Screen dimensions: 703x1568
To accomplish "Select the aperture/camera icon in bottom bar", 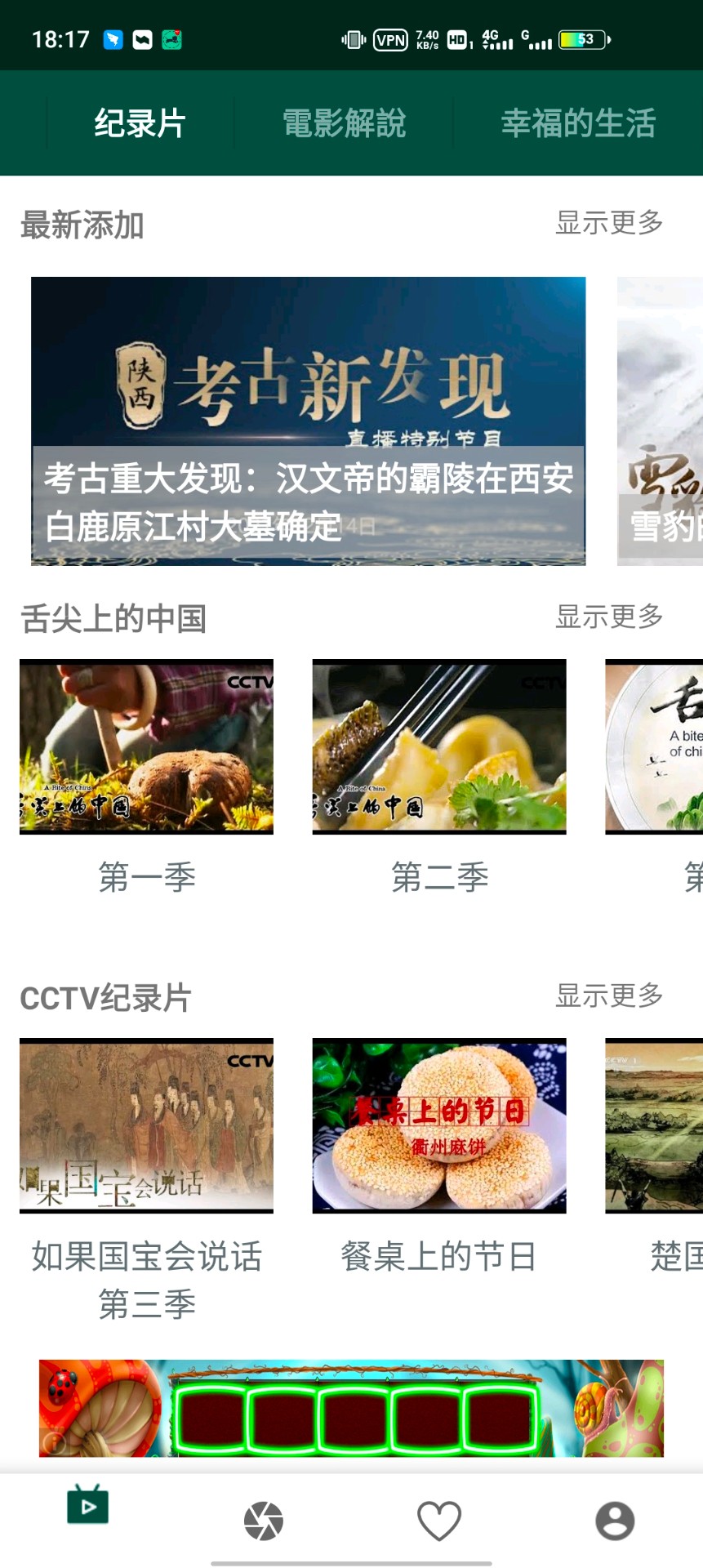I will (263, 1517).
